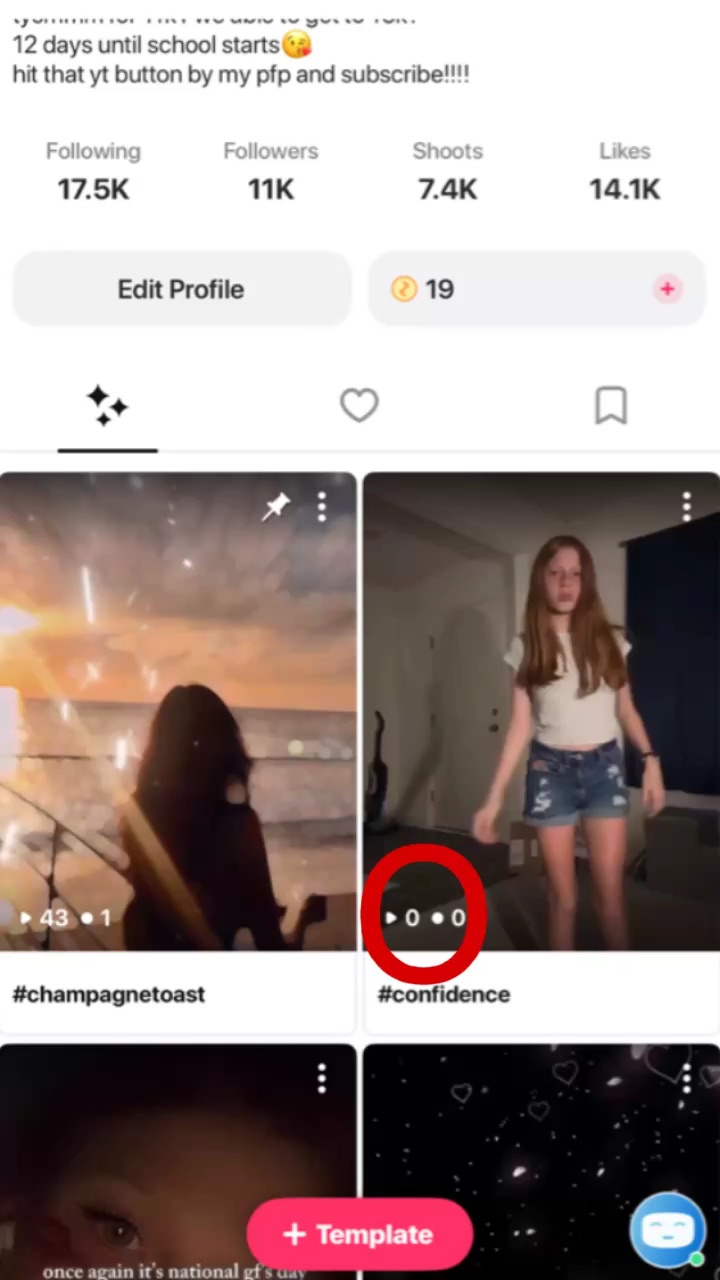Switch to the sparkles posts tab
This screenshot has height=1280, width=720.
tap(107, 406)
